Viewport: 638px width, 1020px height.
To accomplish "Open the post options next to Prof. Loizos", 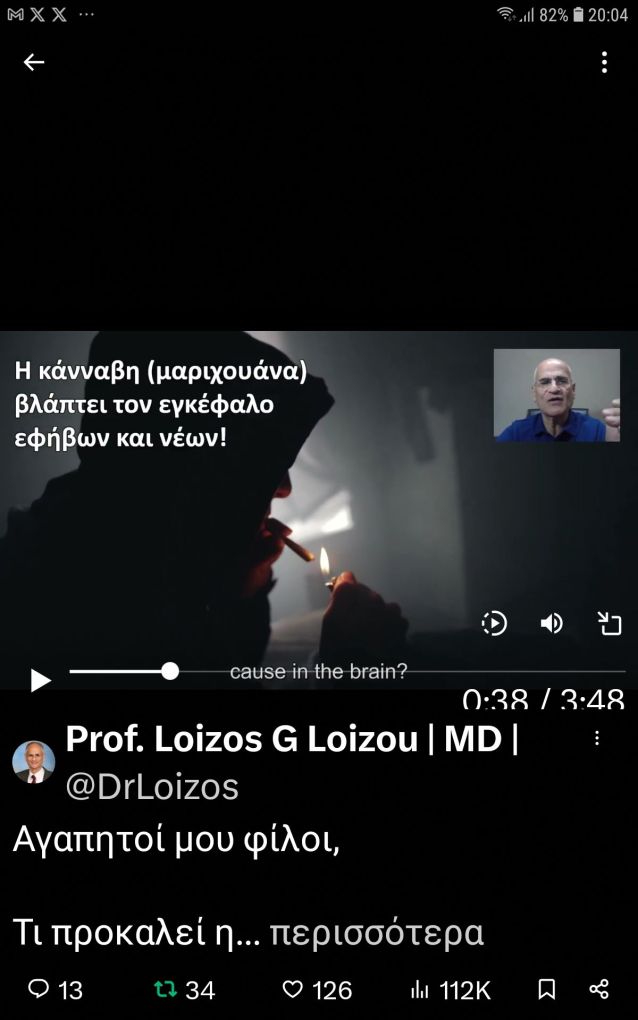I will pyautogui.click(x=597, y=738).
